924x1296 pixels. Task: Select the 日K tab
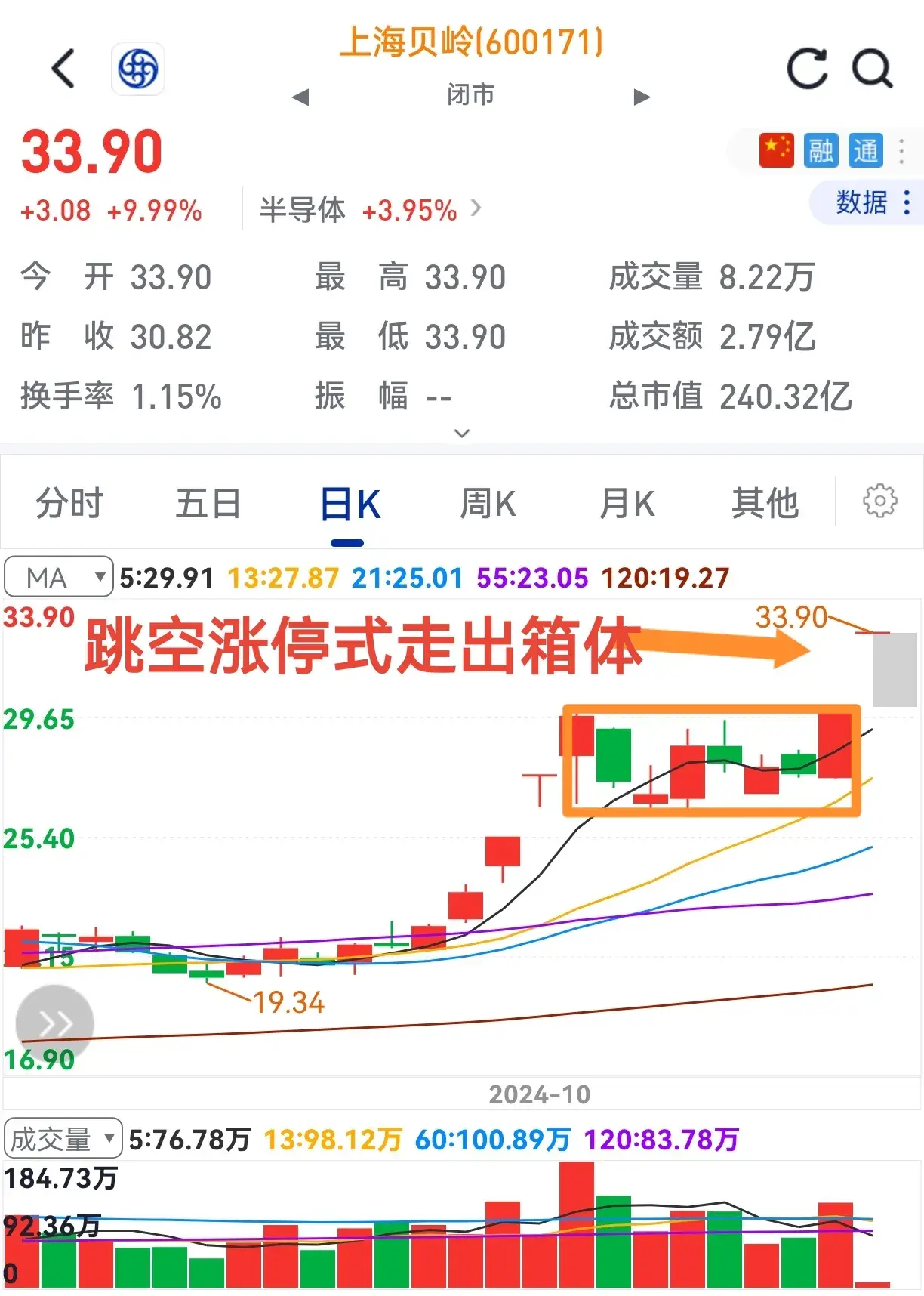coord(349,505)
